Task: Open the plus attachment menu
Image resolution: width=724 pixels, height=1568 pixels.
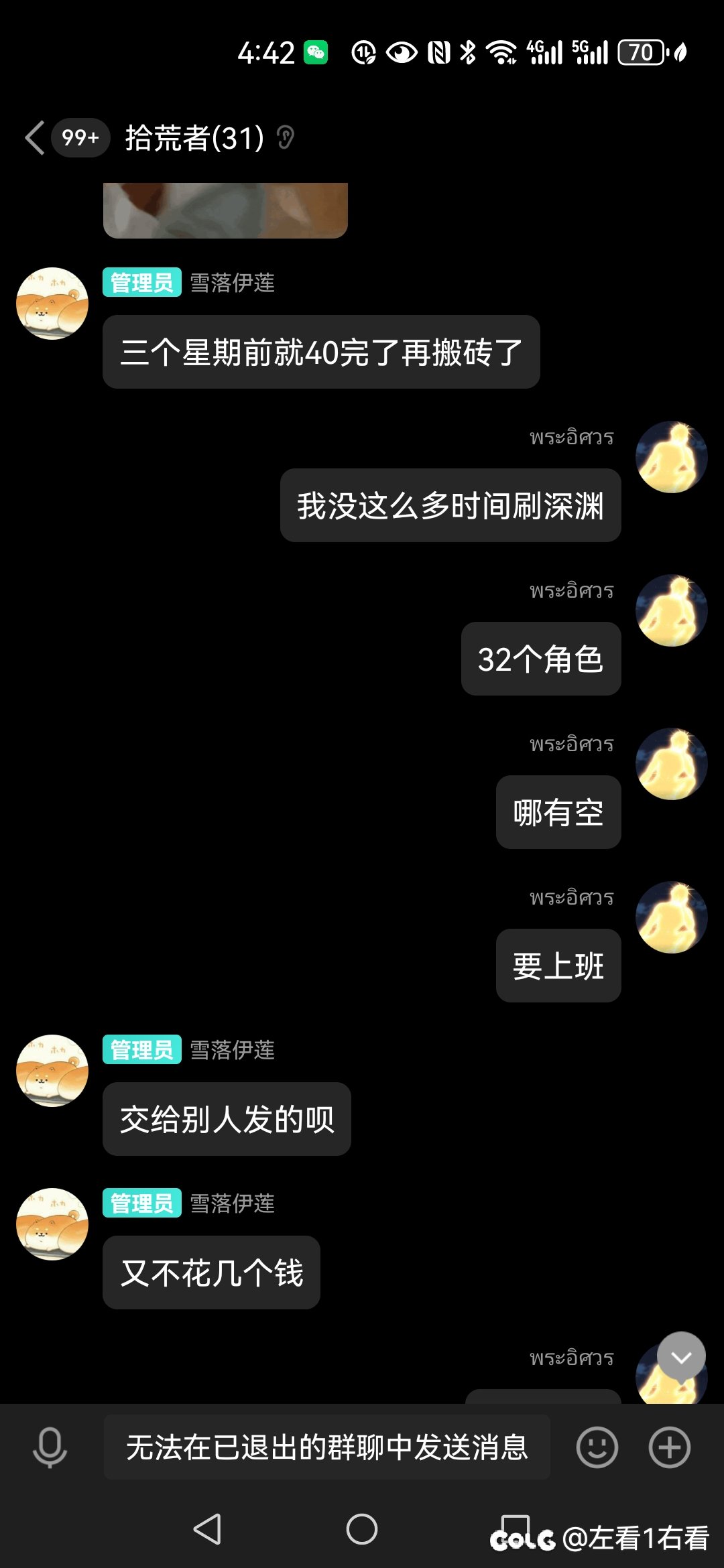Action: point(669,1447)
